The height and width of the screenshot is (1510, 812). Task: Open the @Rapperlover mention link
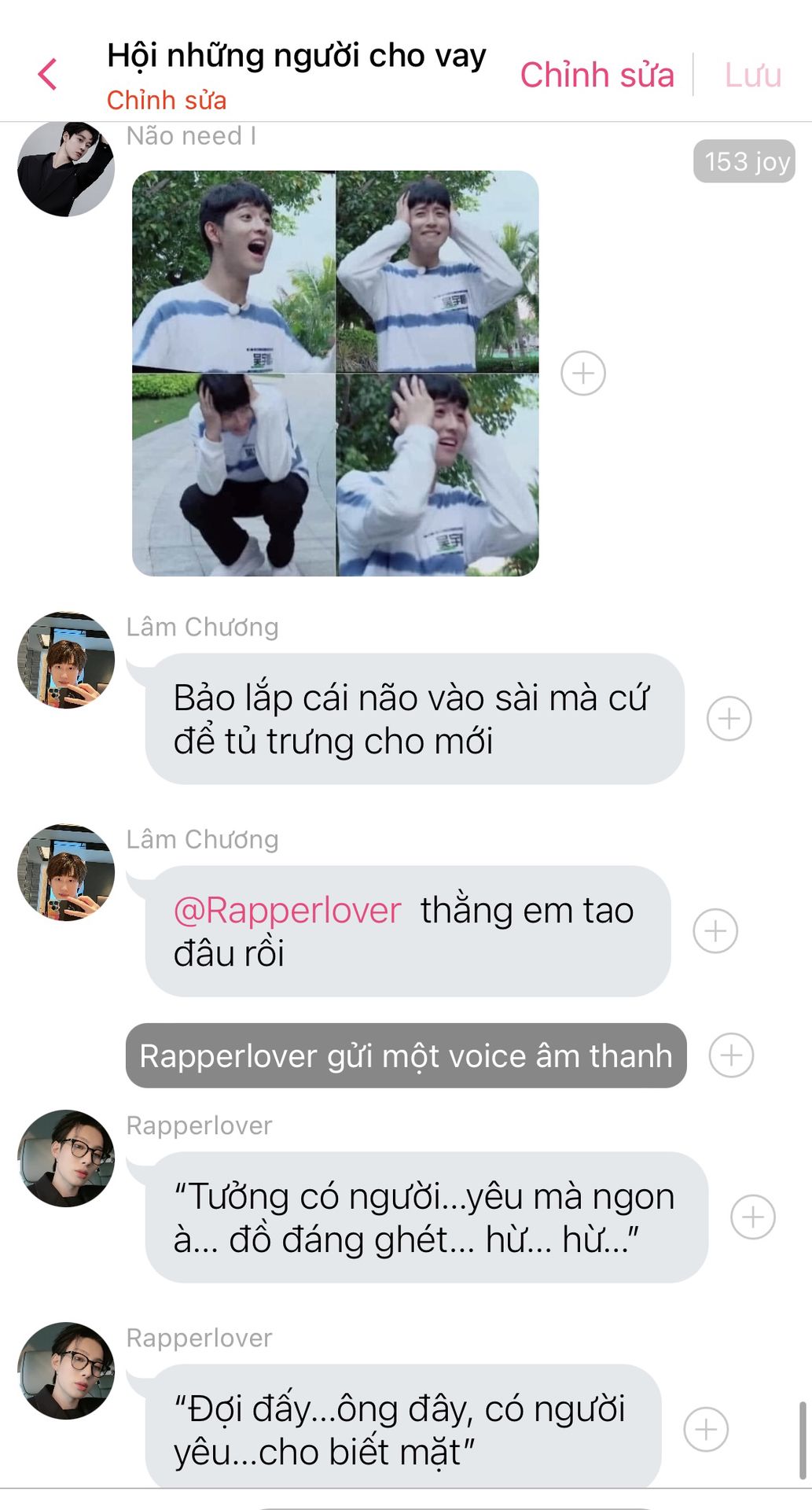(288, 910)
